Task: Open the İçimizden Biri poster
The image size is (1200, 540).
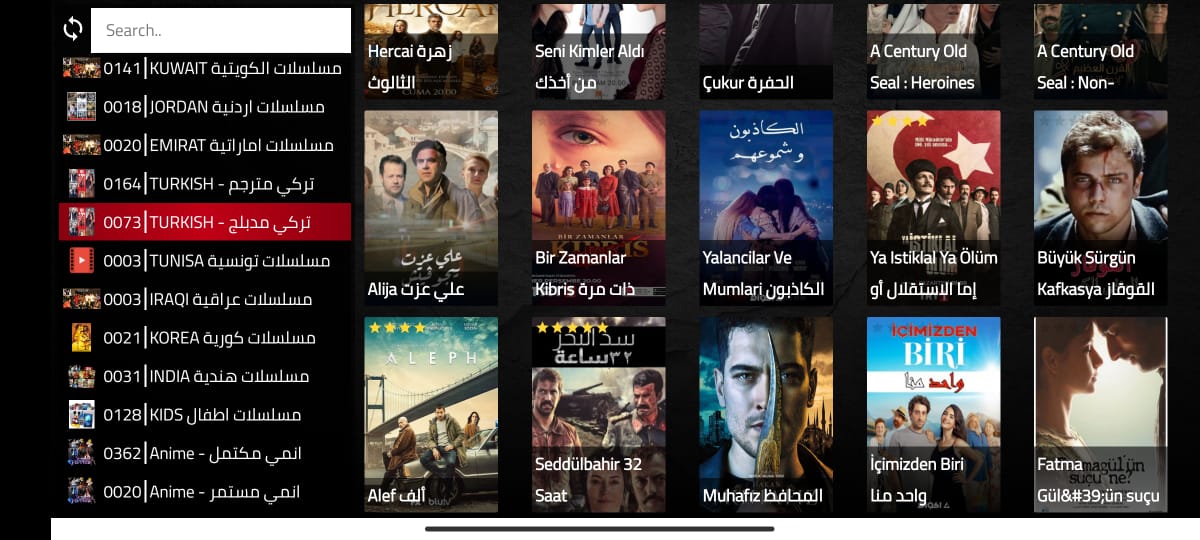Action: pyautogui.click(x=933, y=414)
